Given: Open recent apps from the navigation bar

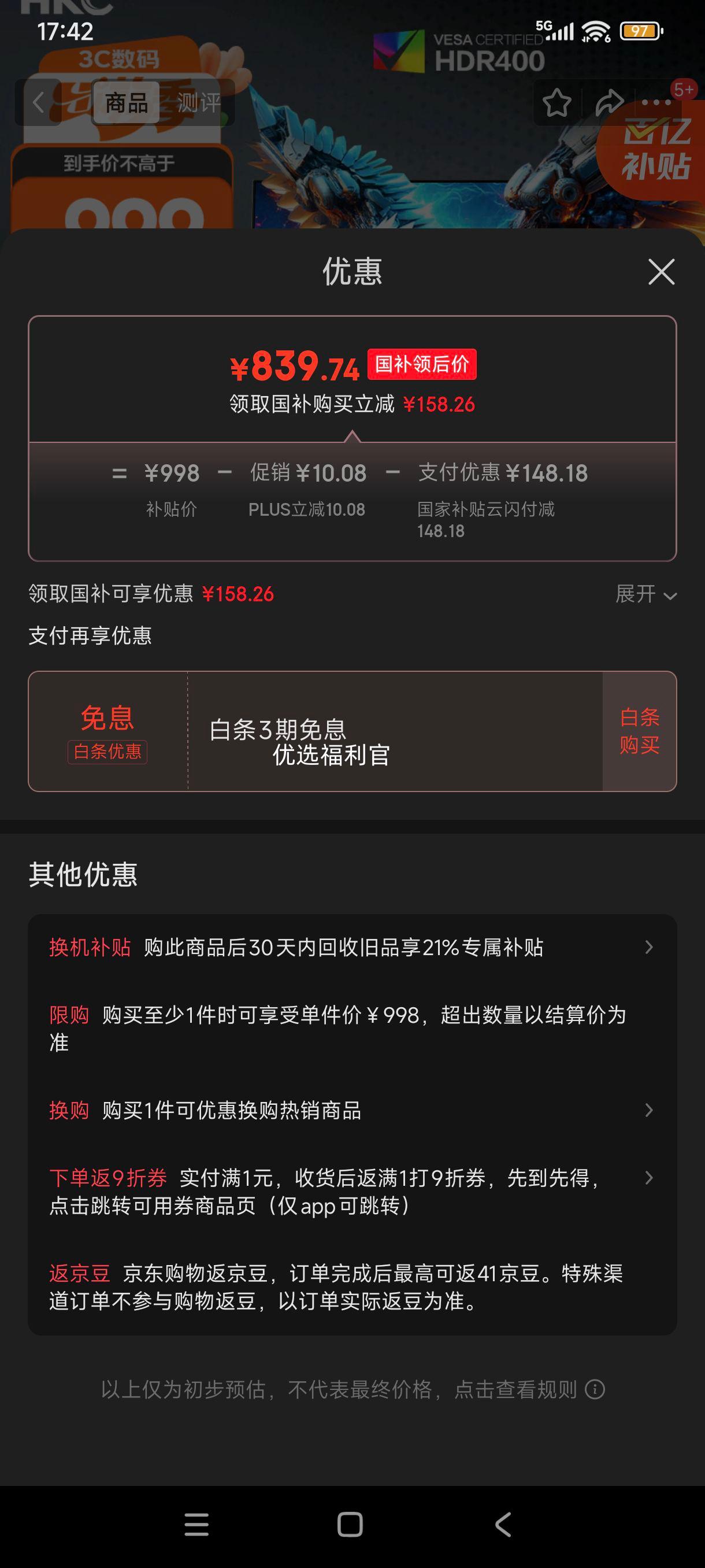Looking at the screenshot, I should (x=196, y=1525).
